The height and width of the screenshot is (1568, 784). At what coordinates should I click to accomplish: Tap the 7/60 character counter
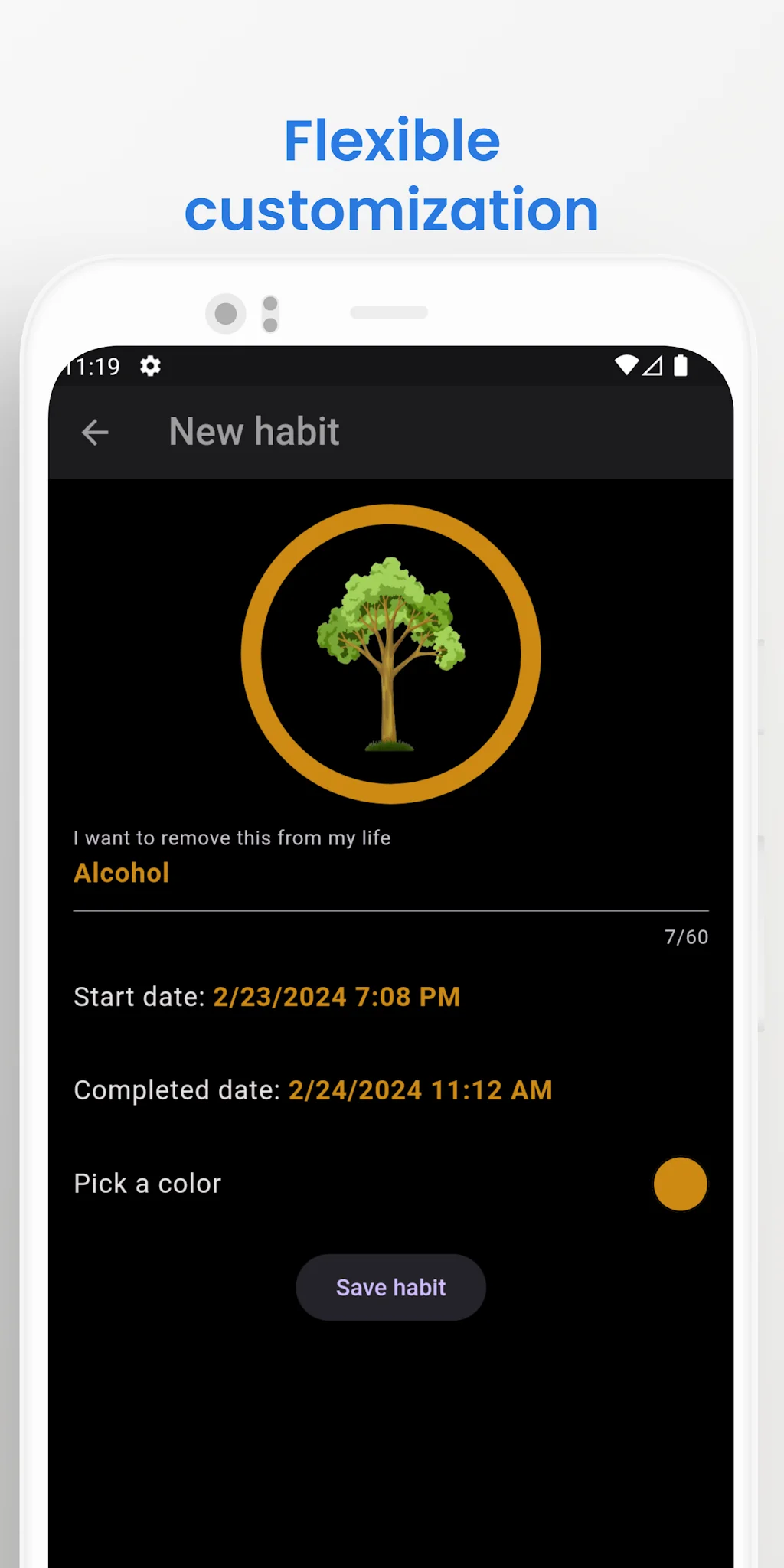[x=686, y=936]
